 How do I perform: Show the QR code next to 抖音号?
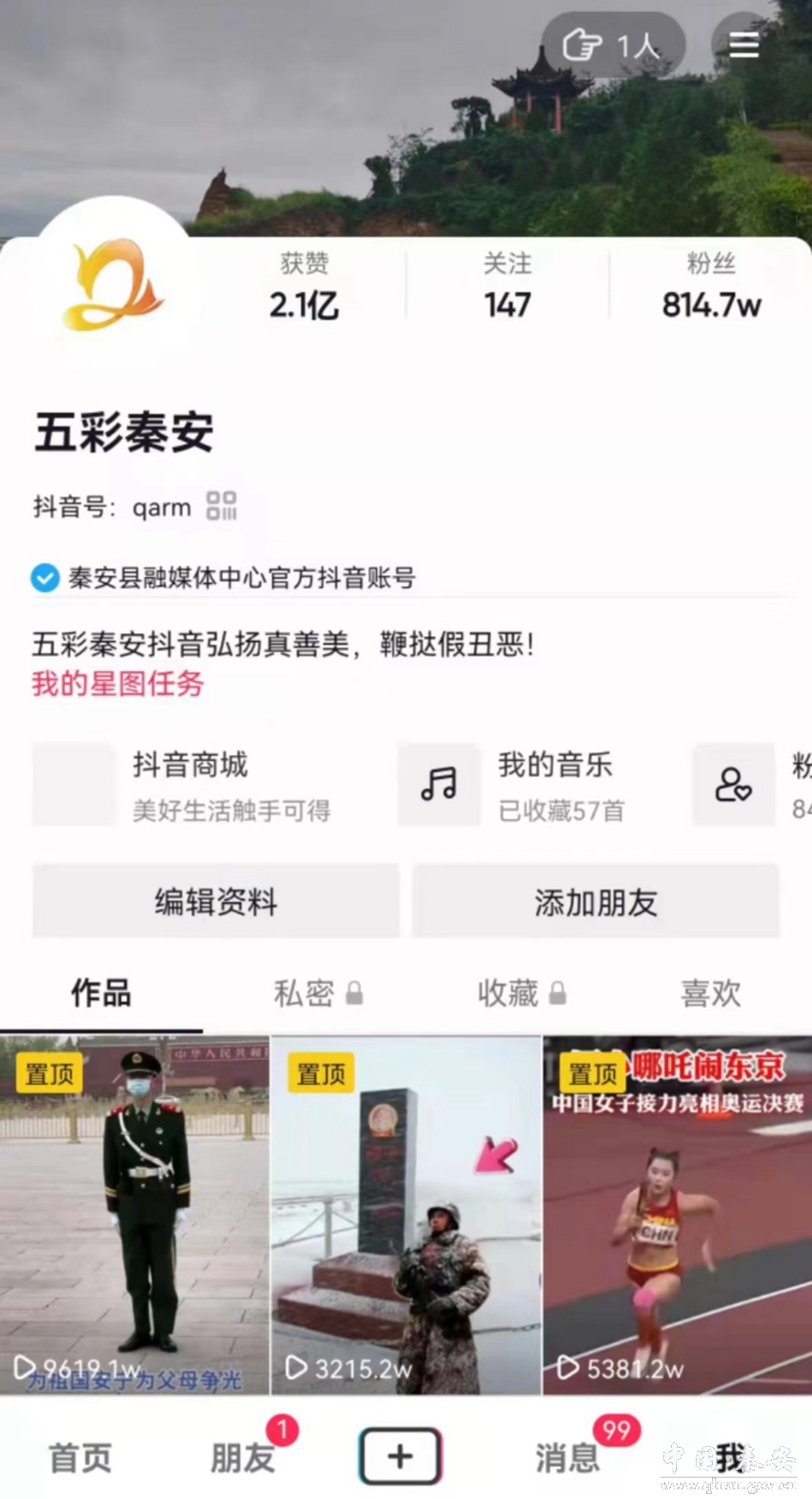coord(221,505)
